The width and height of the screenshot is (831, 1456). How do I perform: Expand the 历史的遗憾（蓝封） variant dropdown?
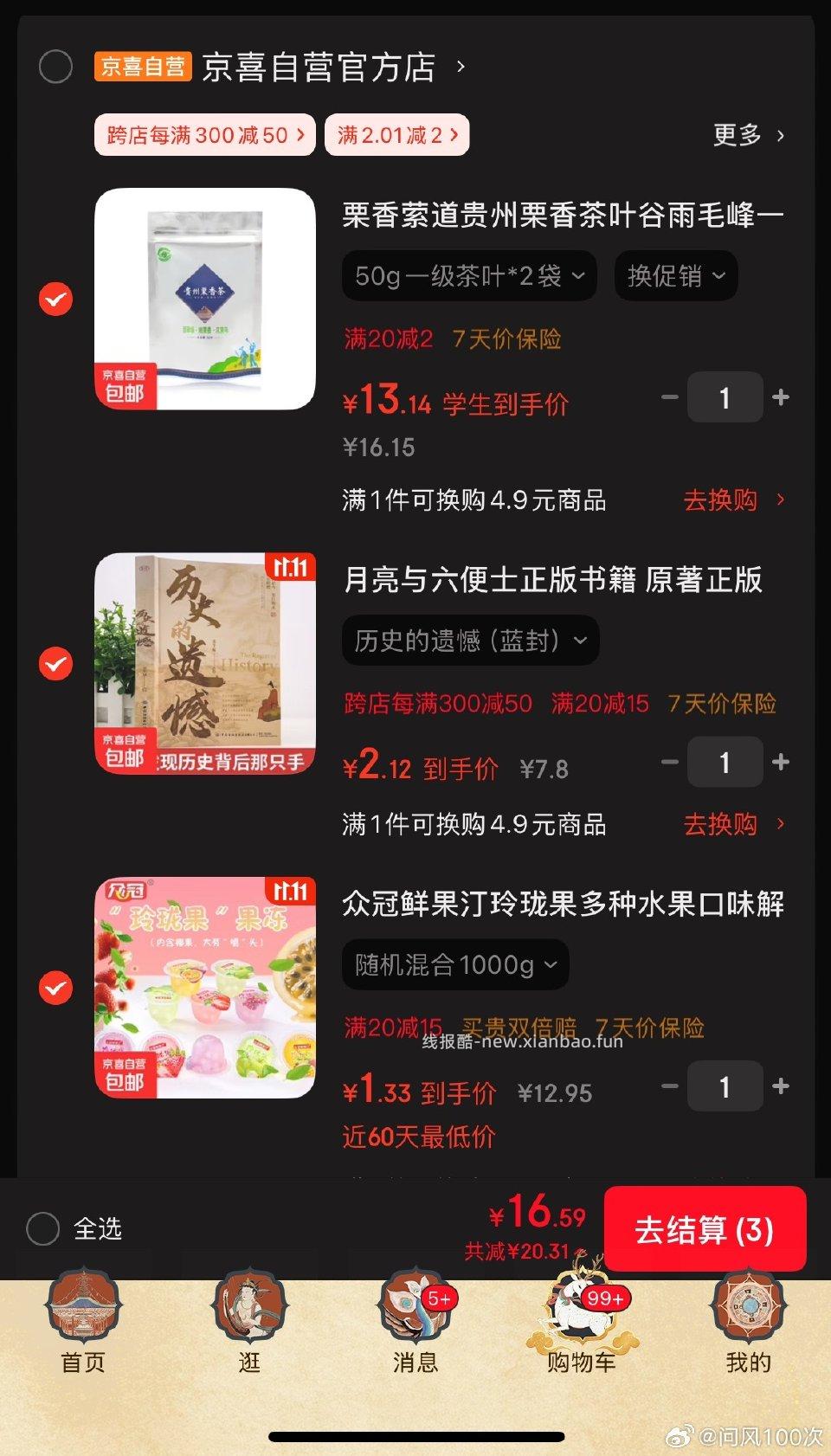pos(469,641)
